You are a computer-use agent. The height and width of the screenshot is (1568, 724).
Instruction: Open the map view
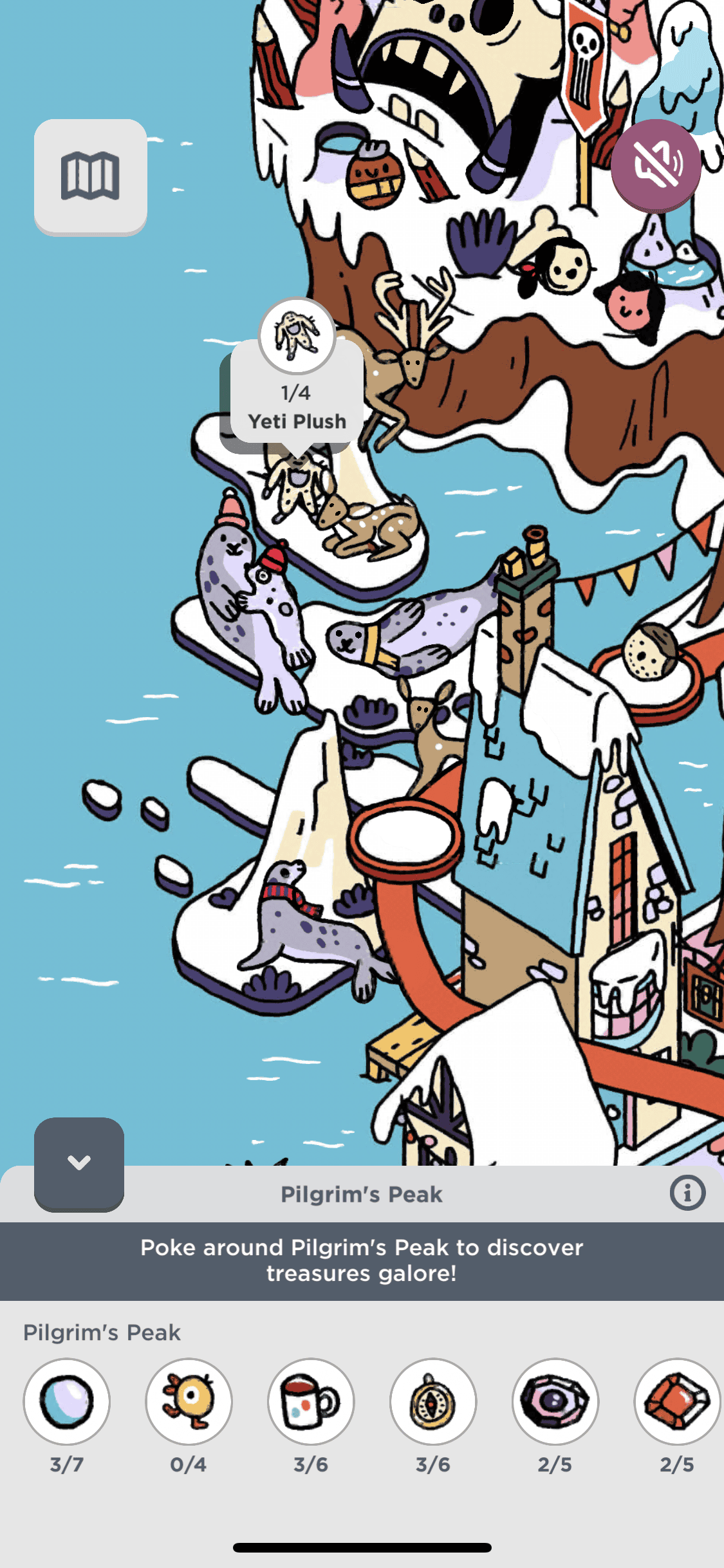pos(90,176)
